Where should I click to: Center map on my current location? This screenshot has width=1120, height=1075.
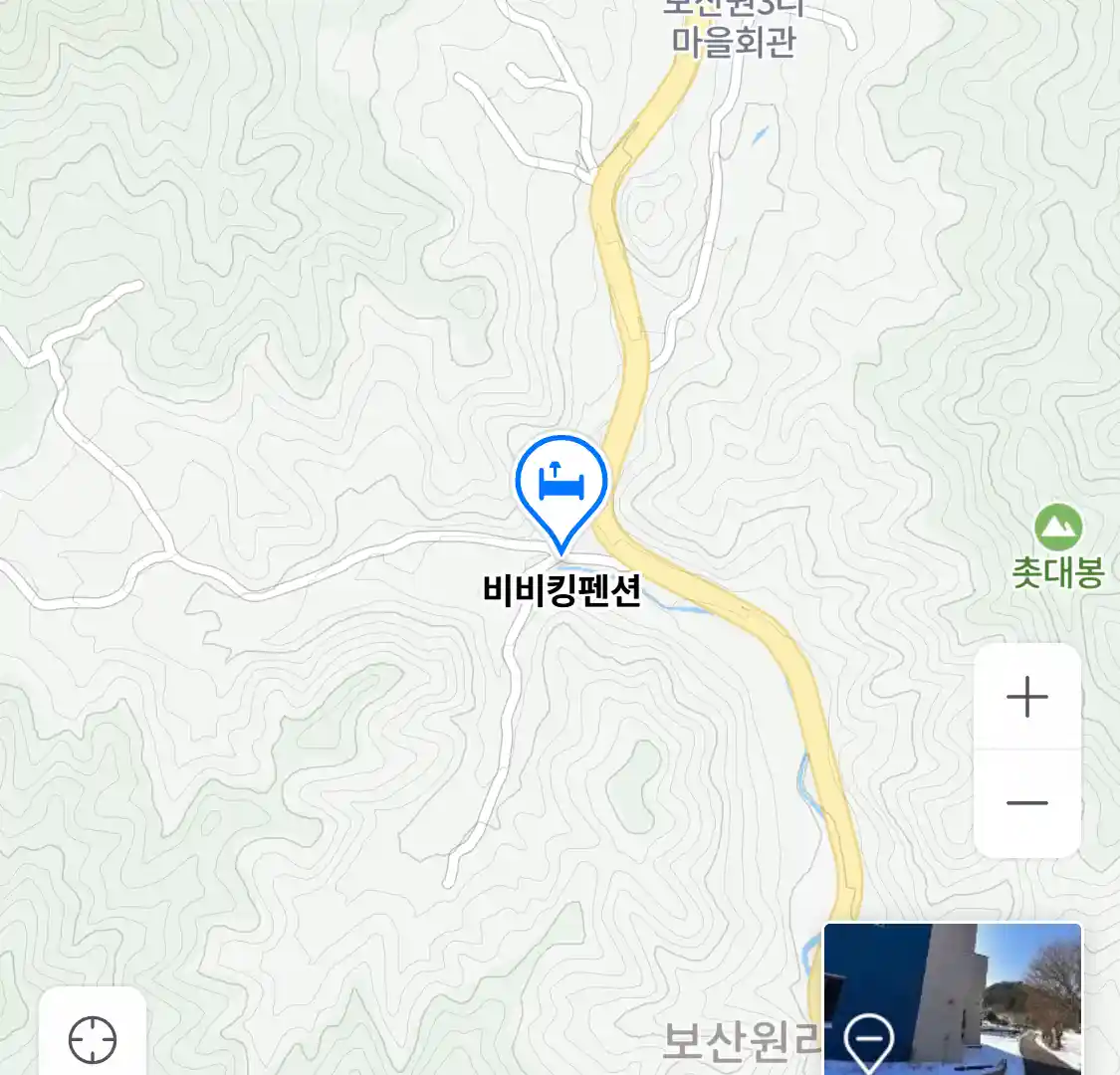pos(93,1040)
